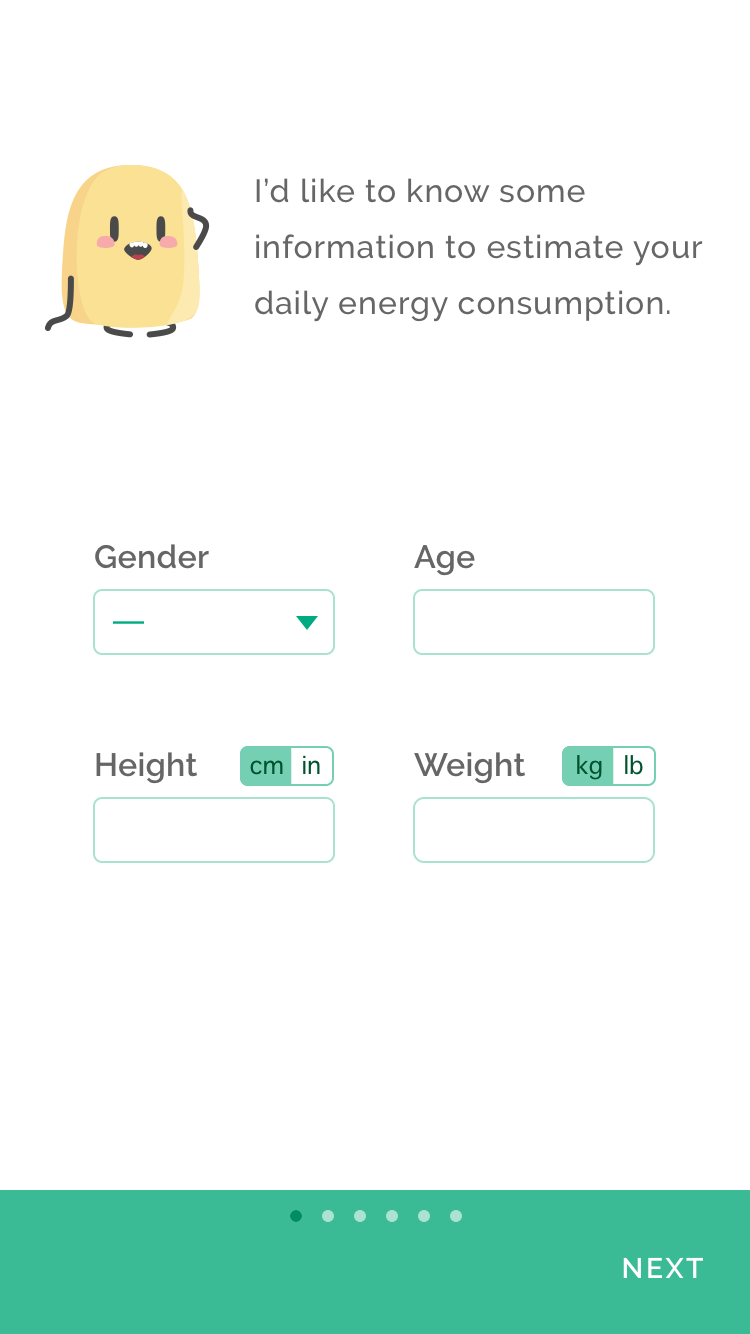Tap NEXT to continue

(663, 1268)
